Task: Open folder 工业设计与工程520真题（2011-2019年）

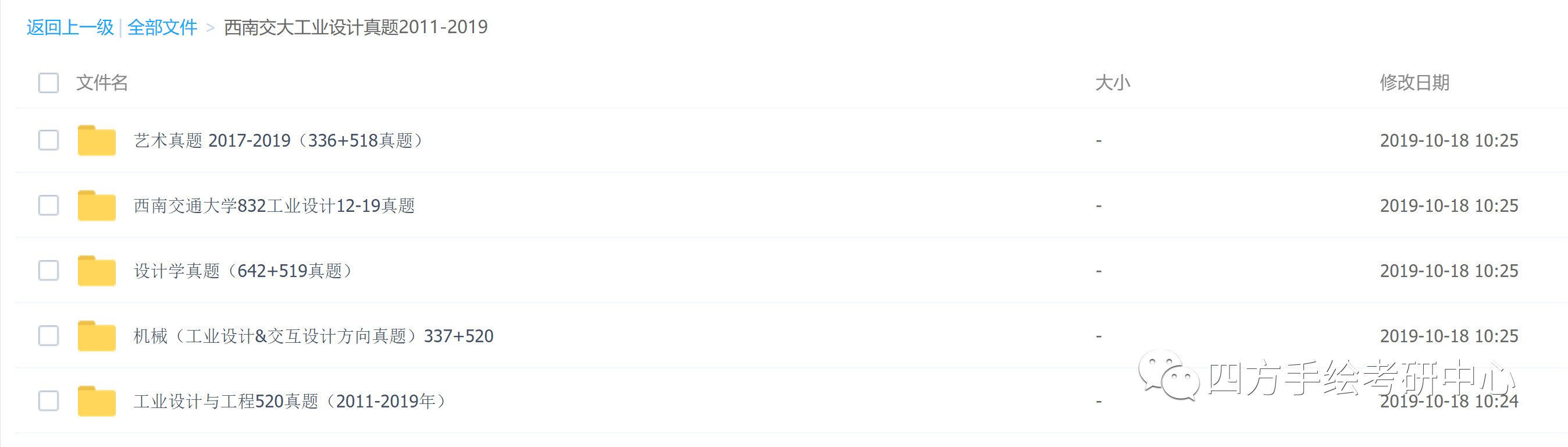Action: pyautogui.click(x=289, y=402)
